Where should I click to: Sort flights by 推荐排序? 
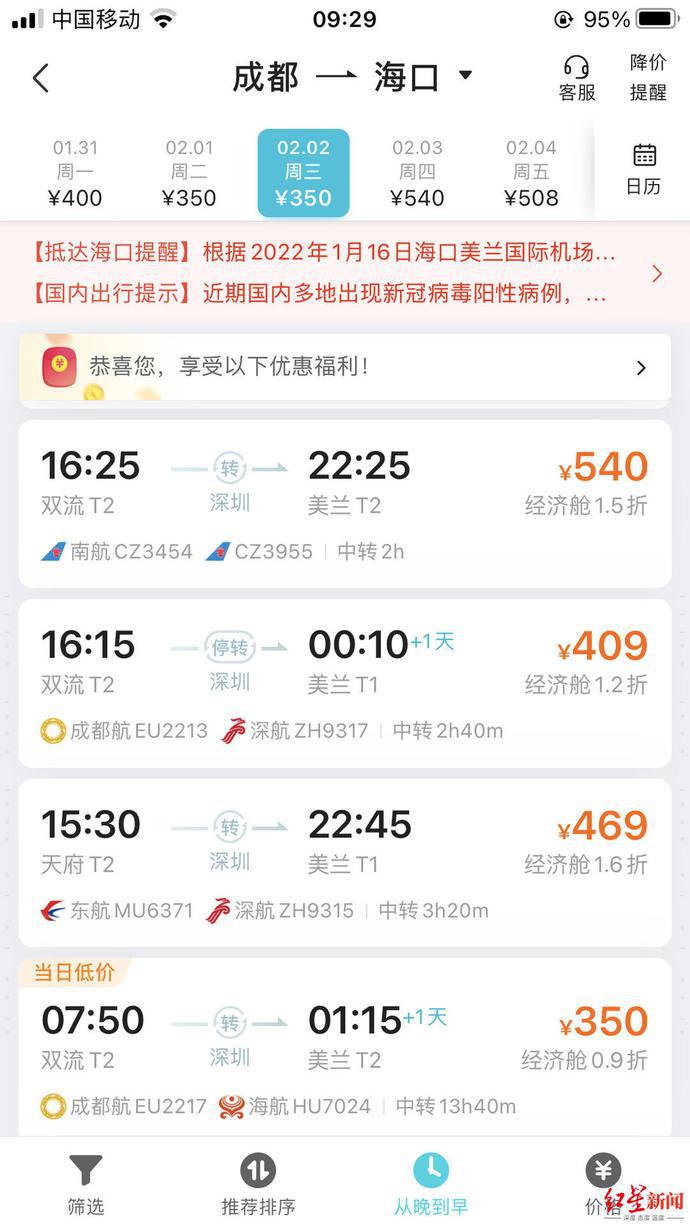(x=258, y=1185)
